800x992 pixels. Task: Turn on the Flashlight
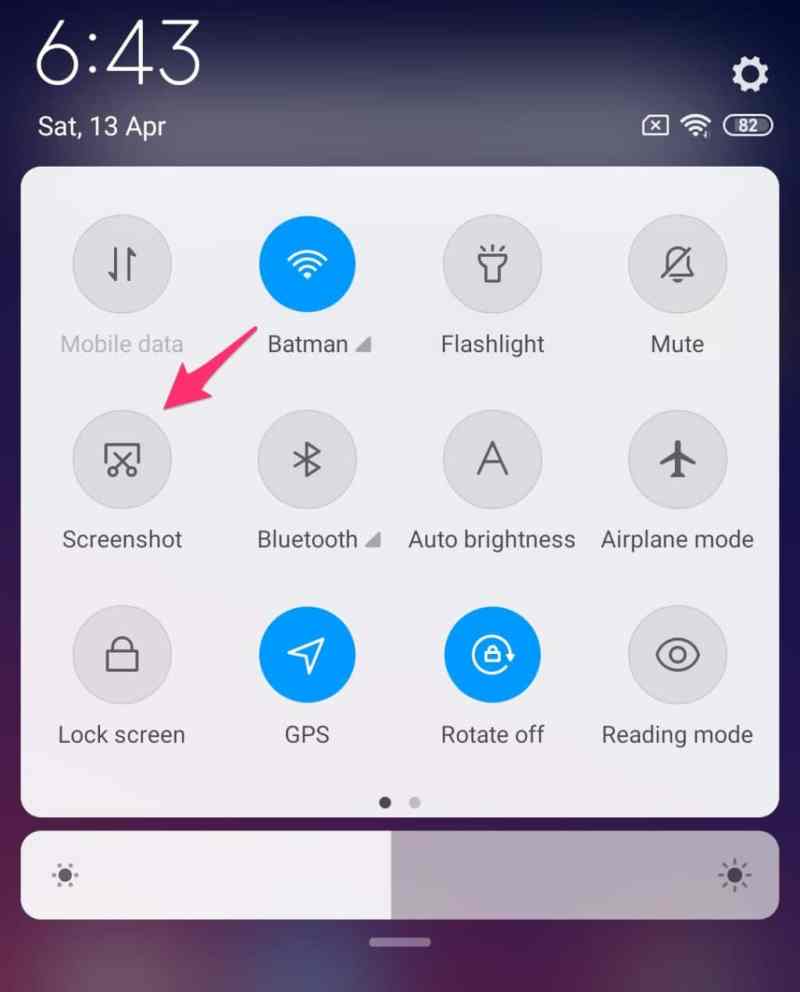point(492,265)
